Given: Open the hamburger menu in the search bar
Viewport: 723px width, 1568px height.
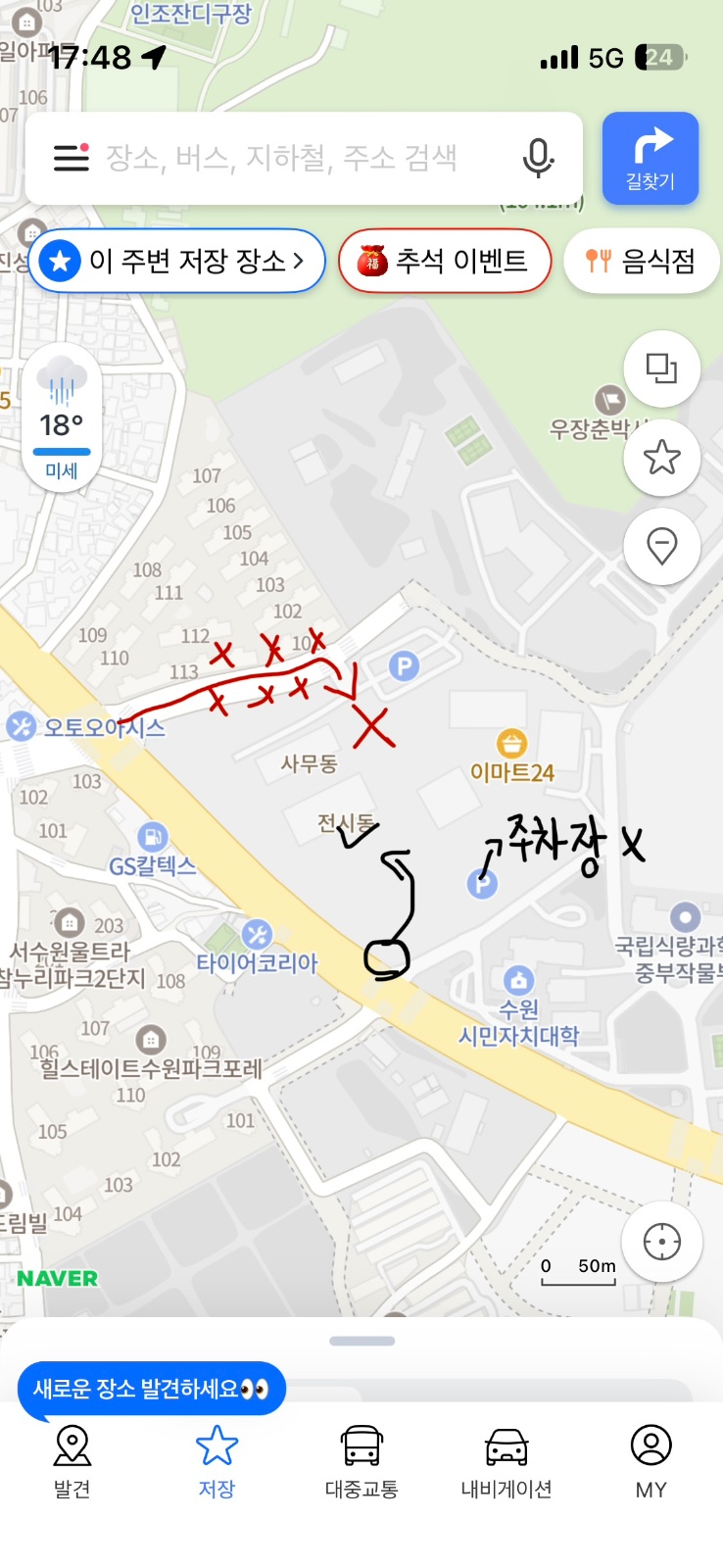Looking at the screenshot, I should [72, 157].
